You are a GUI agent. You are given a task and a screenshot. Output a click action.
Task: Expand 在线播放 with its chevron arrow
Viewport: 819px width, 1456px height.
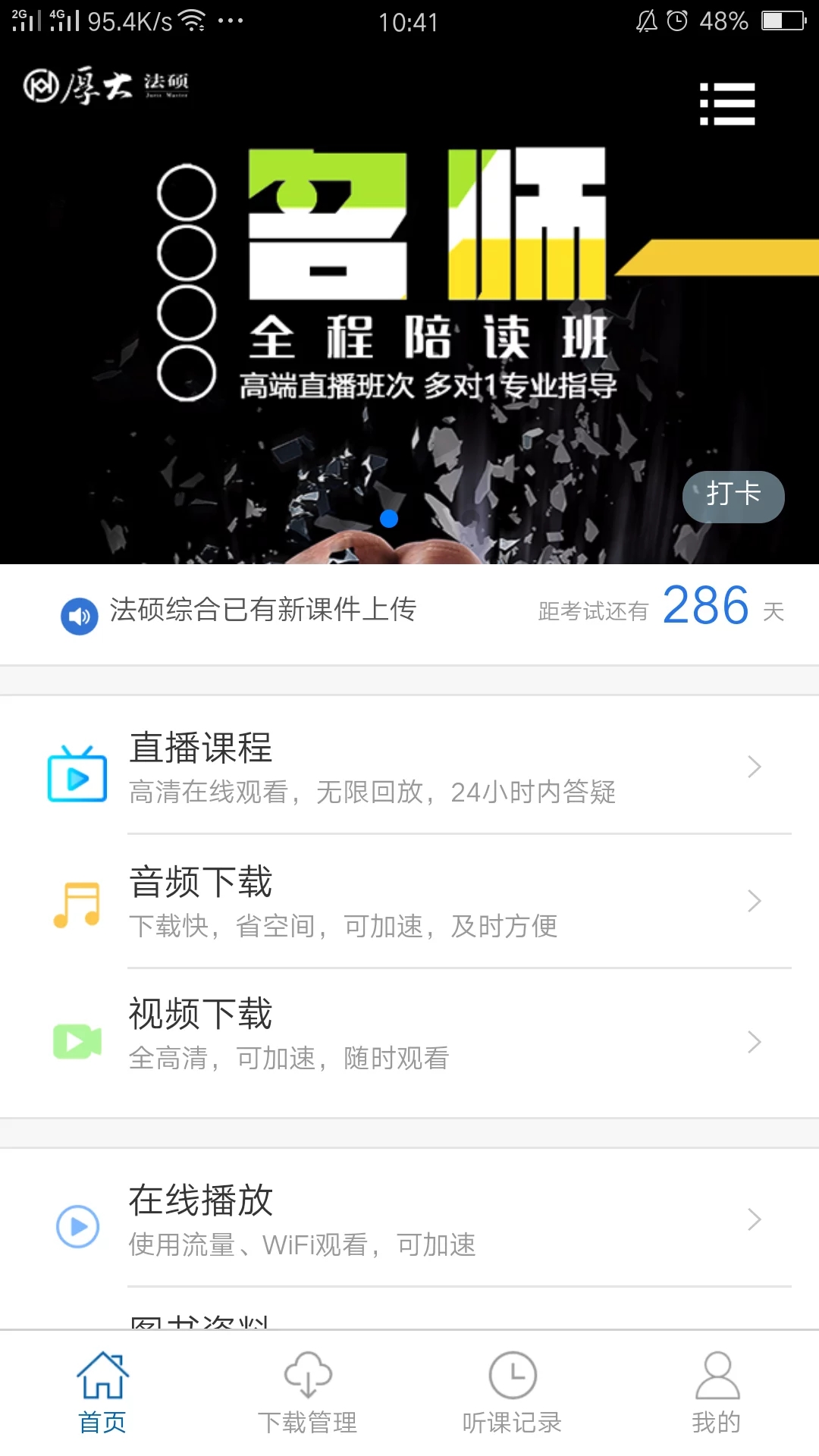pos(753,1219)
